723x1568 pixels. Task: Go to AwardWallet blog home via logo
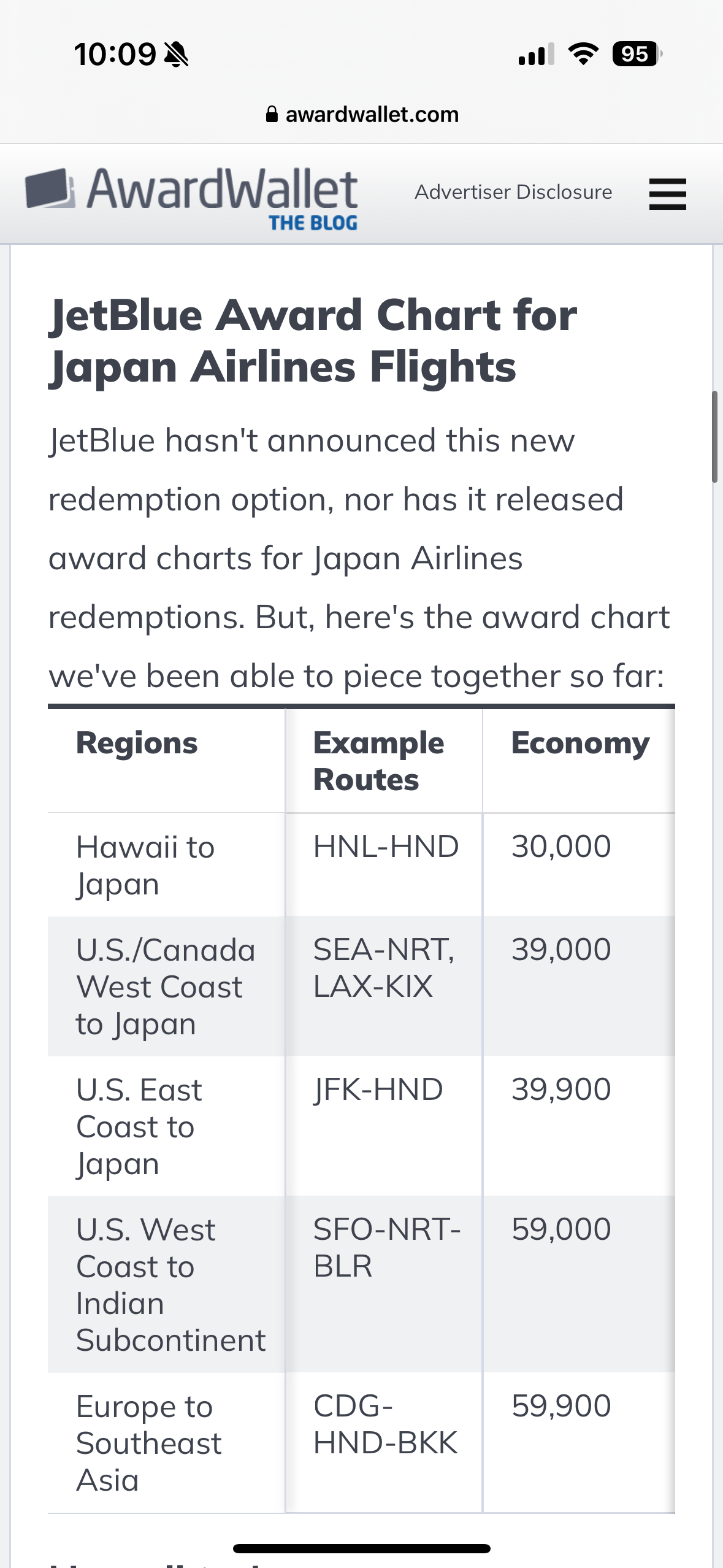click(191, 196)
